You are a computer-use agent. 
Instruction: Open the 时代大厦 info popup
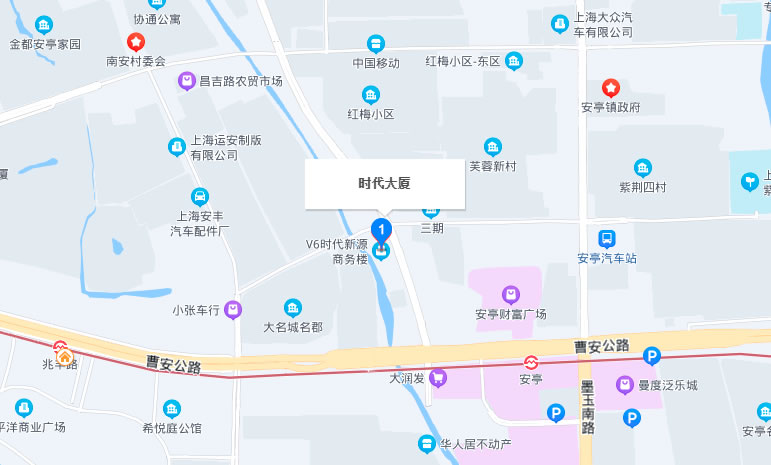click(385, 184)
